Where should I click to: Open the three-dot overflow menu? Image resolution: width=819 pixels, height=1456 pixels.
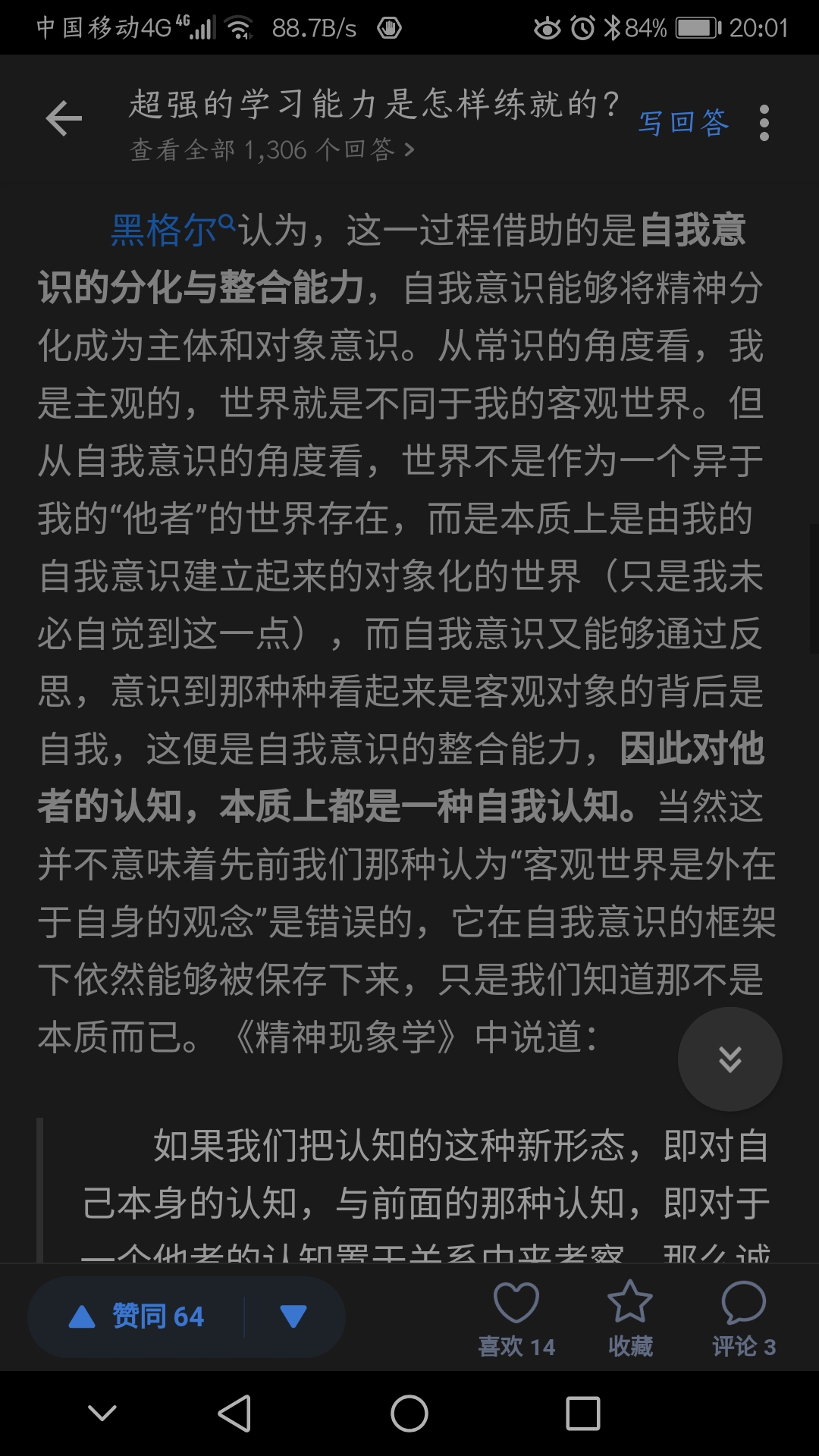click(x=764, y=123)
